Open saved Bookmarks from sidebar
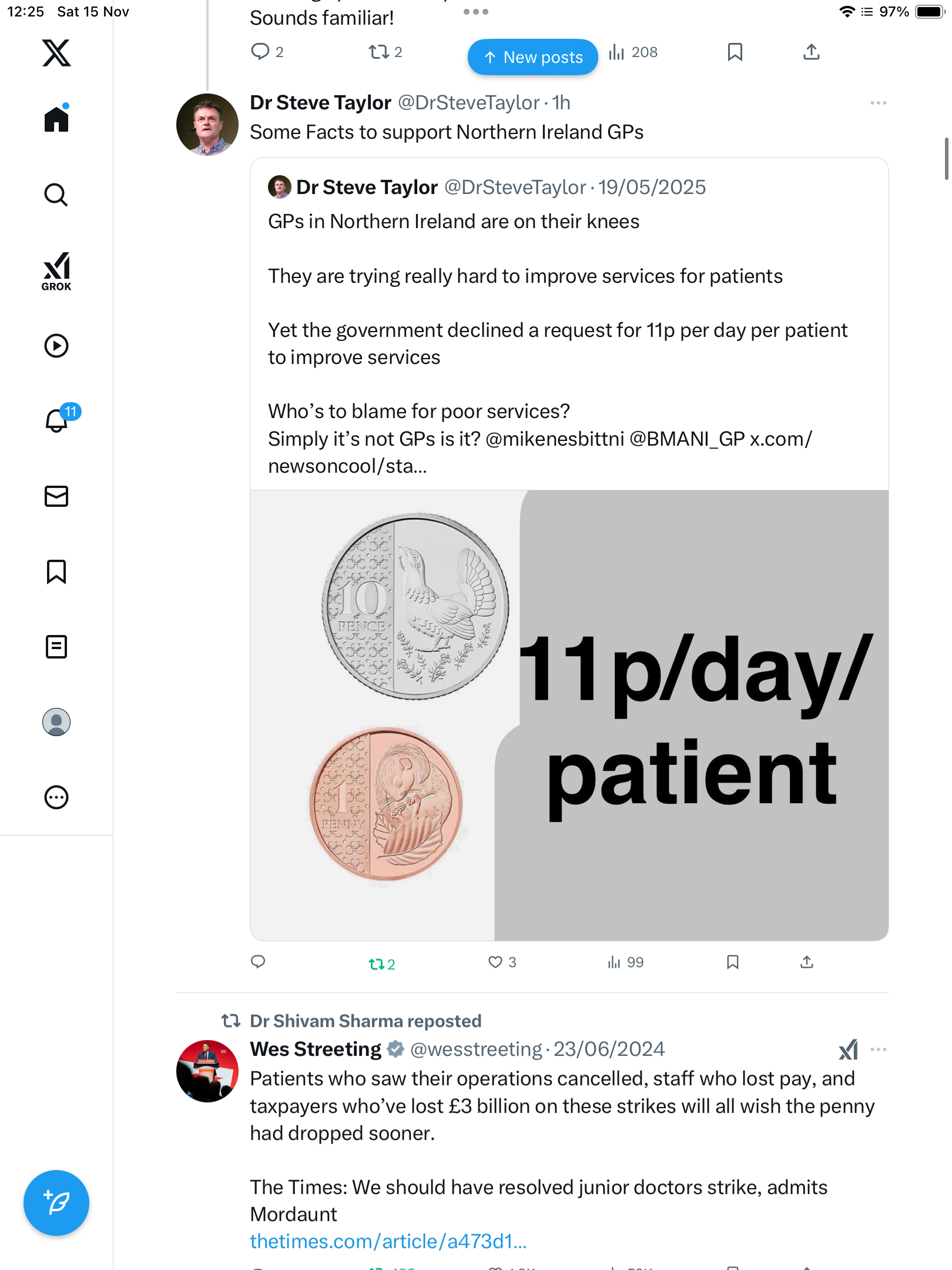 click(x=56, y=571)
